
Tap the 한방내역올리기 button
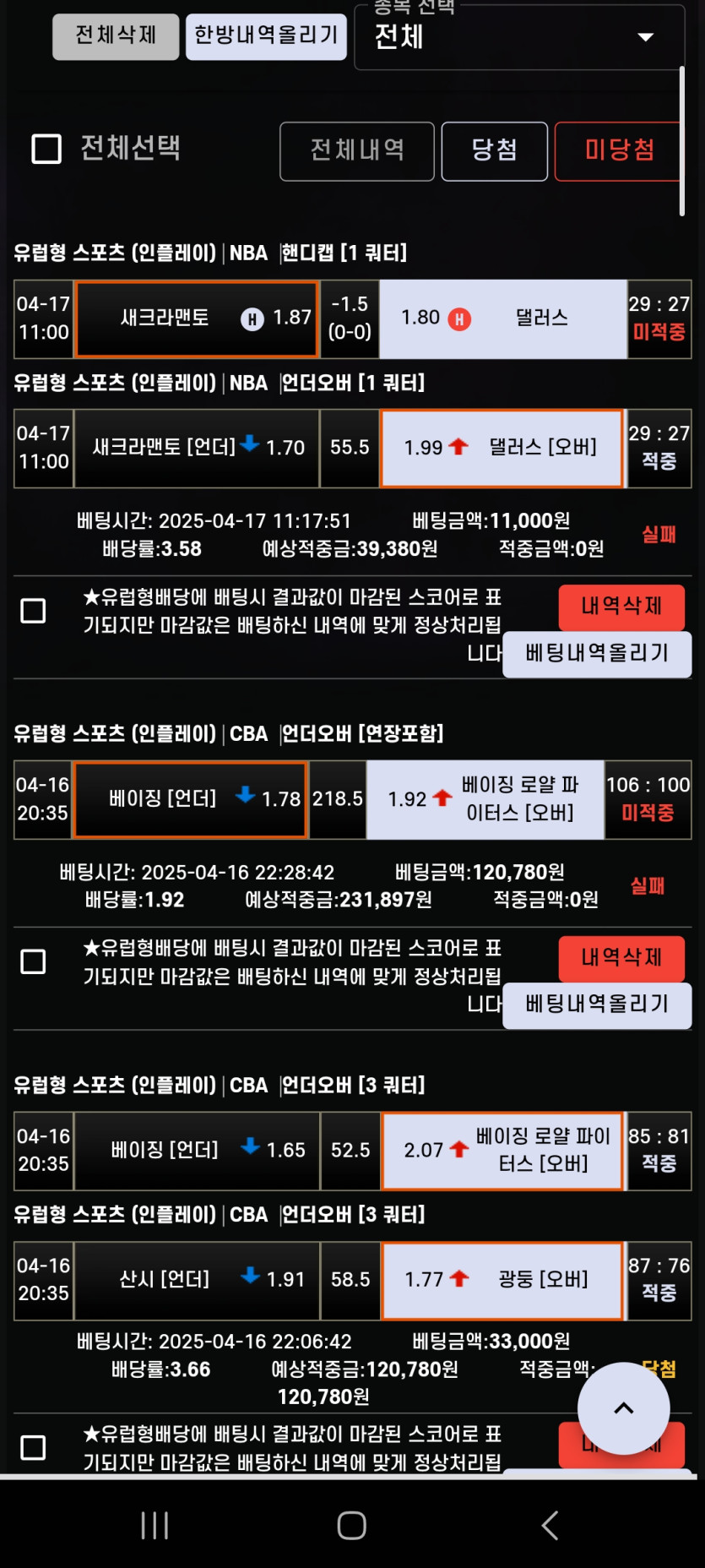[x=266, y=36]
